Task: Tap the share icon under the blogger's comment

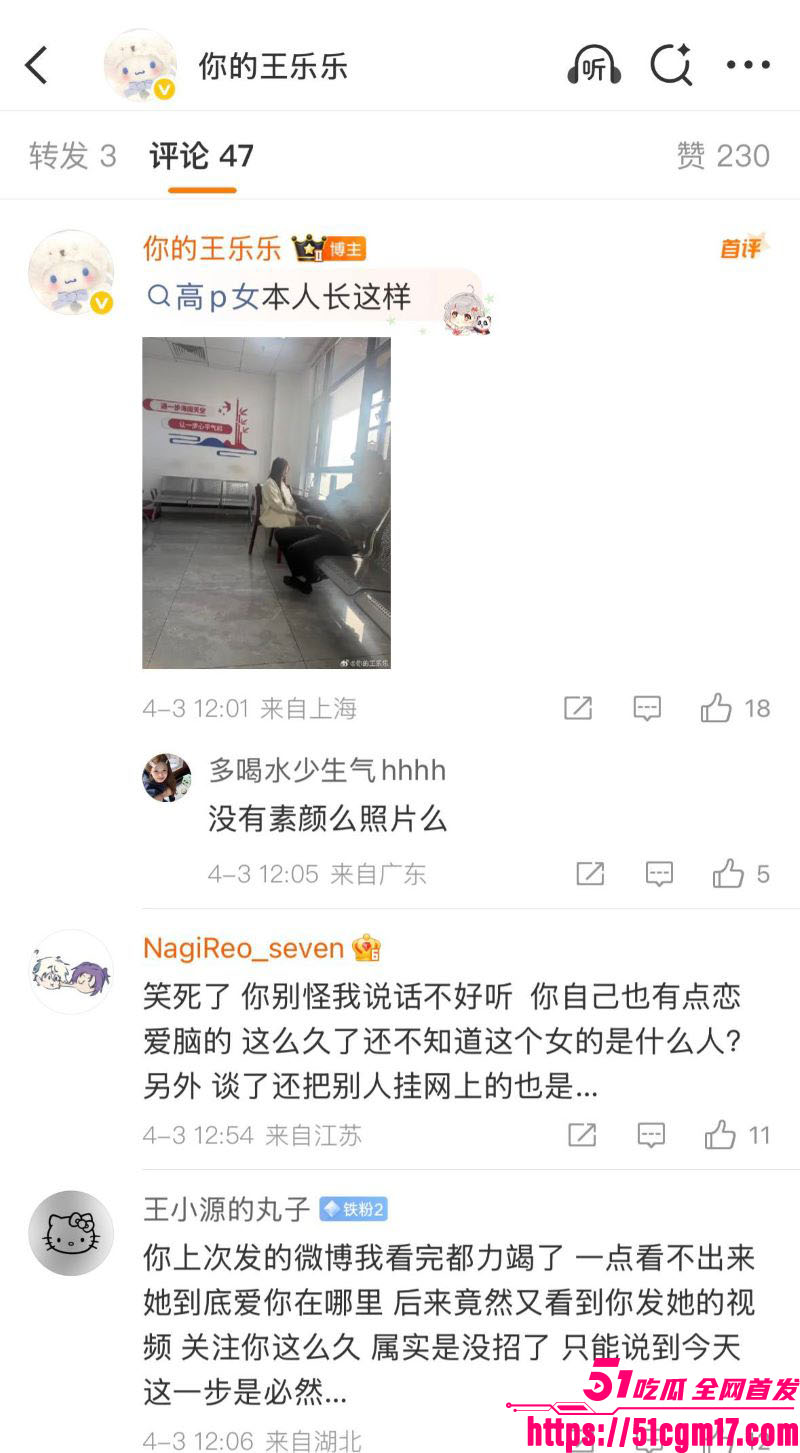Action: pyautogui.click(x=577, y=708)
